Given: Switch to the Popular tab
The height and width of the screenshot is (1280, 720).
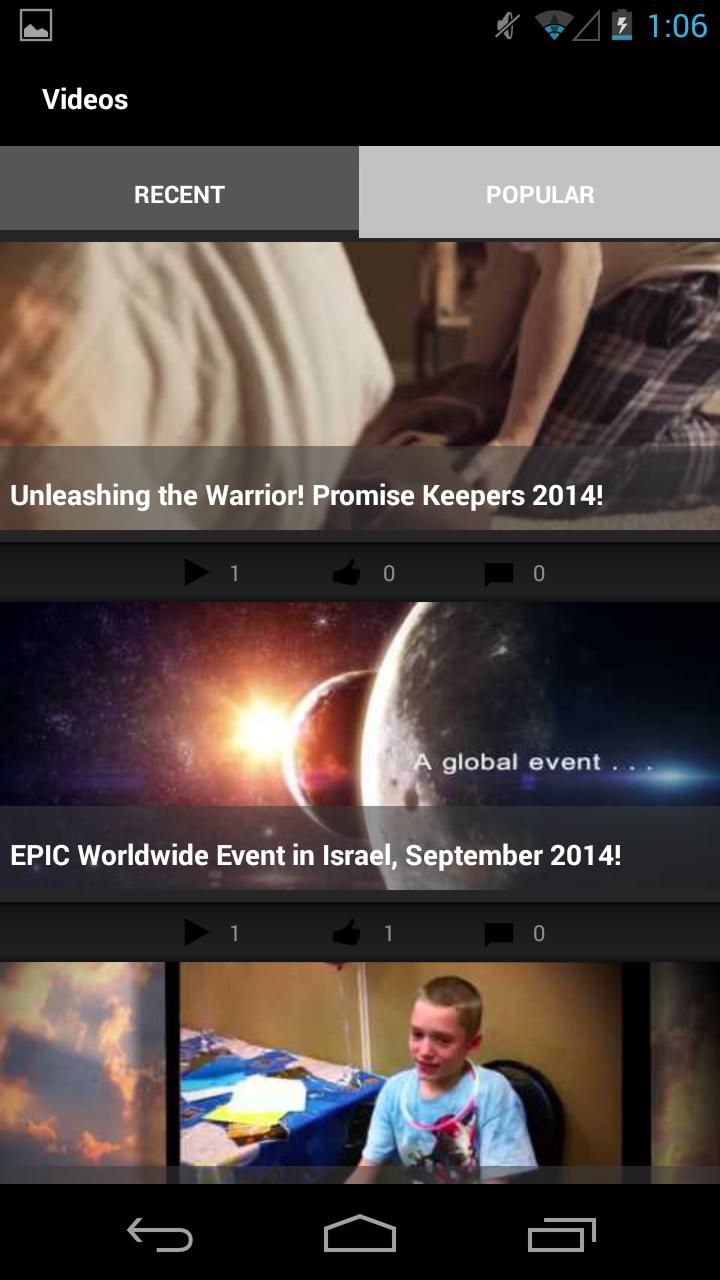Looking at the screenshot, I should pyautogui.click(x=539, y=193).
